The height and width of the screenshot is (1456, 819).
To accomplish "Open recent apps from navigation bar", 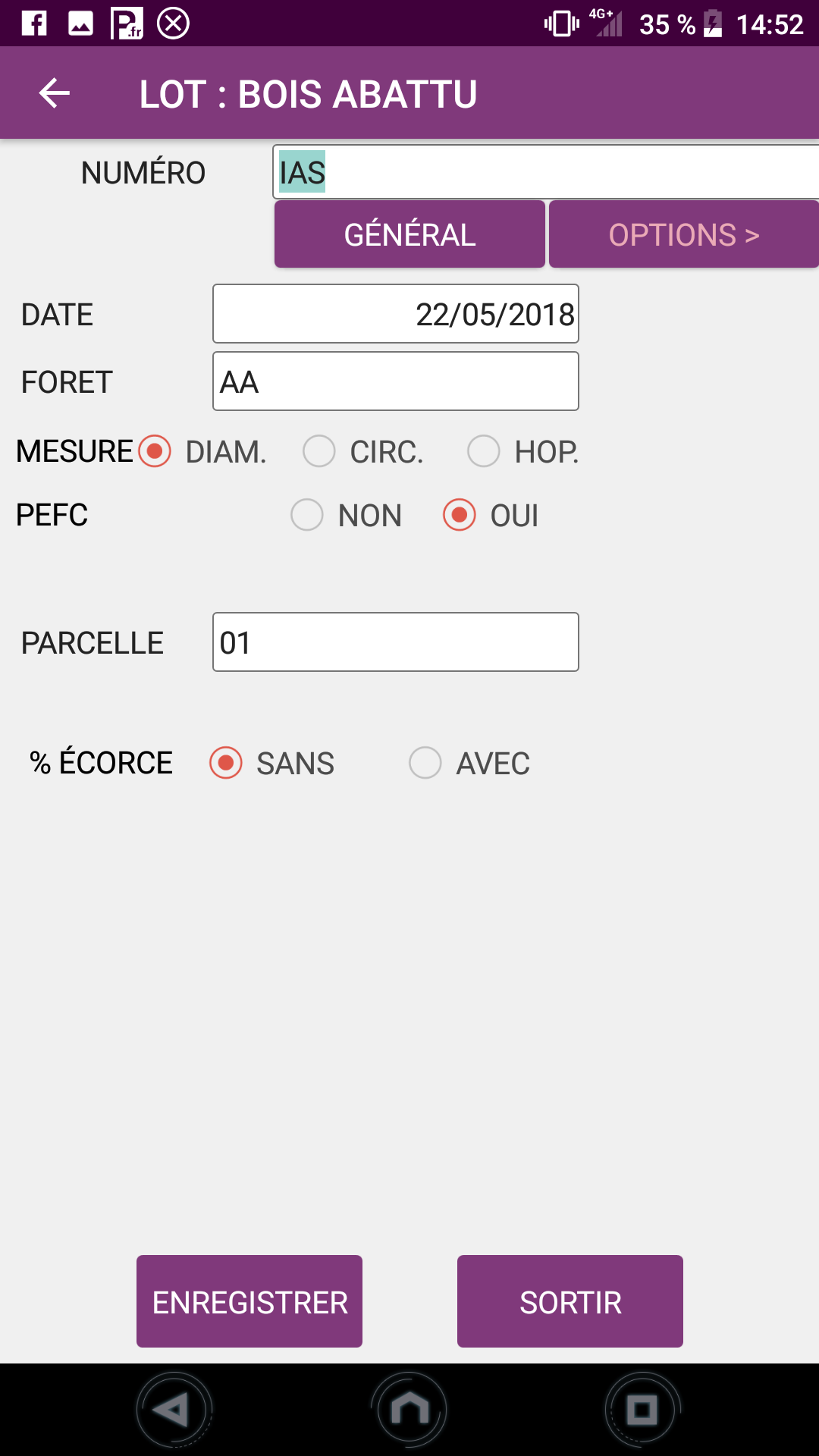I will coord(643,1410).
